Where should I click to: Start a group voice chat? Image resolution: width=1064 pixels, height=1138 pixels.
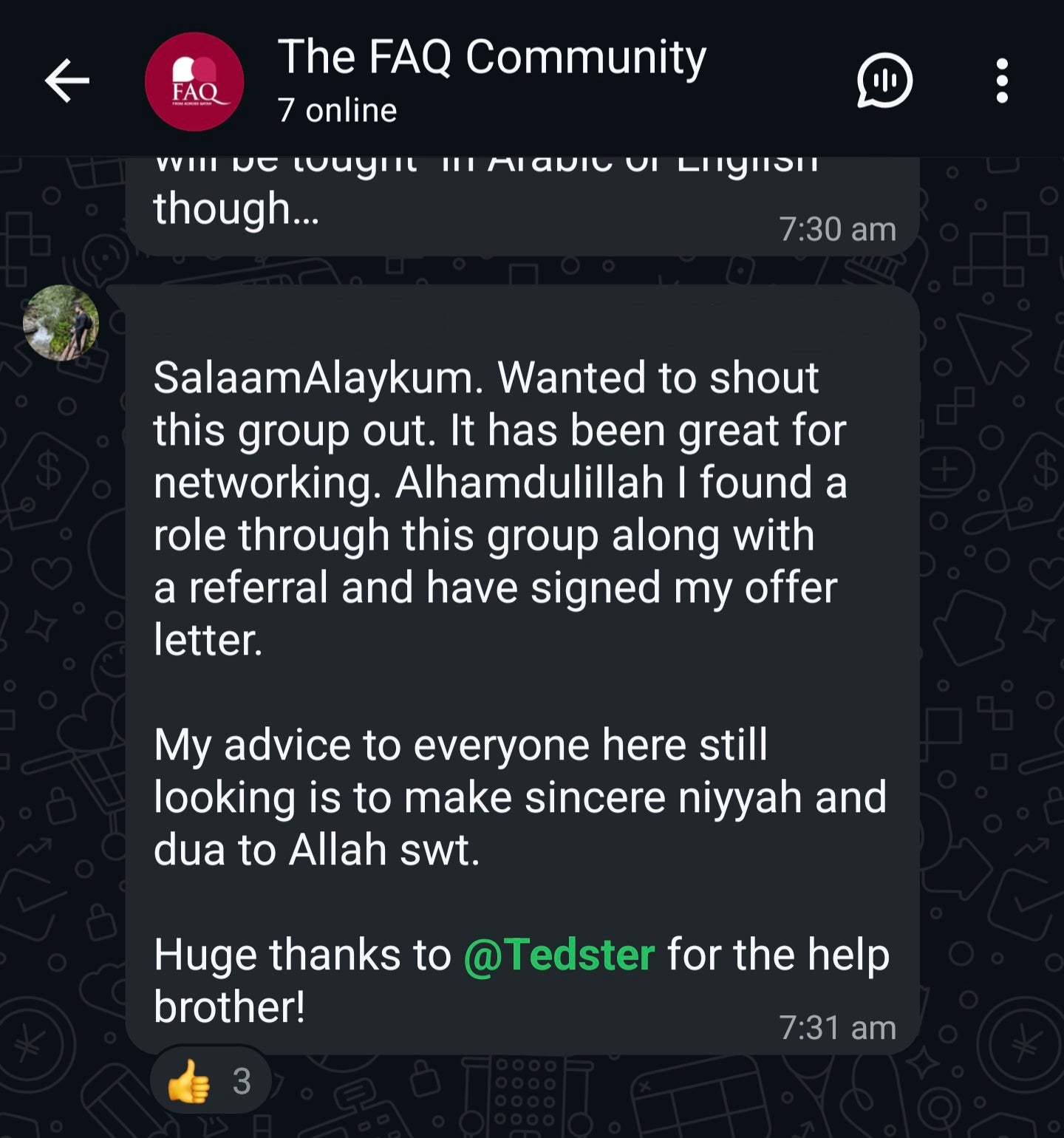884,81
